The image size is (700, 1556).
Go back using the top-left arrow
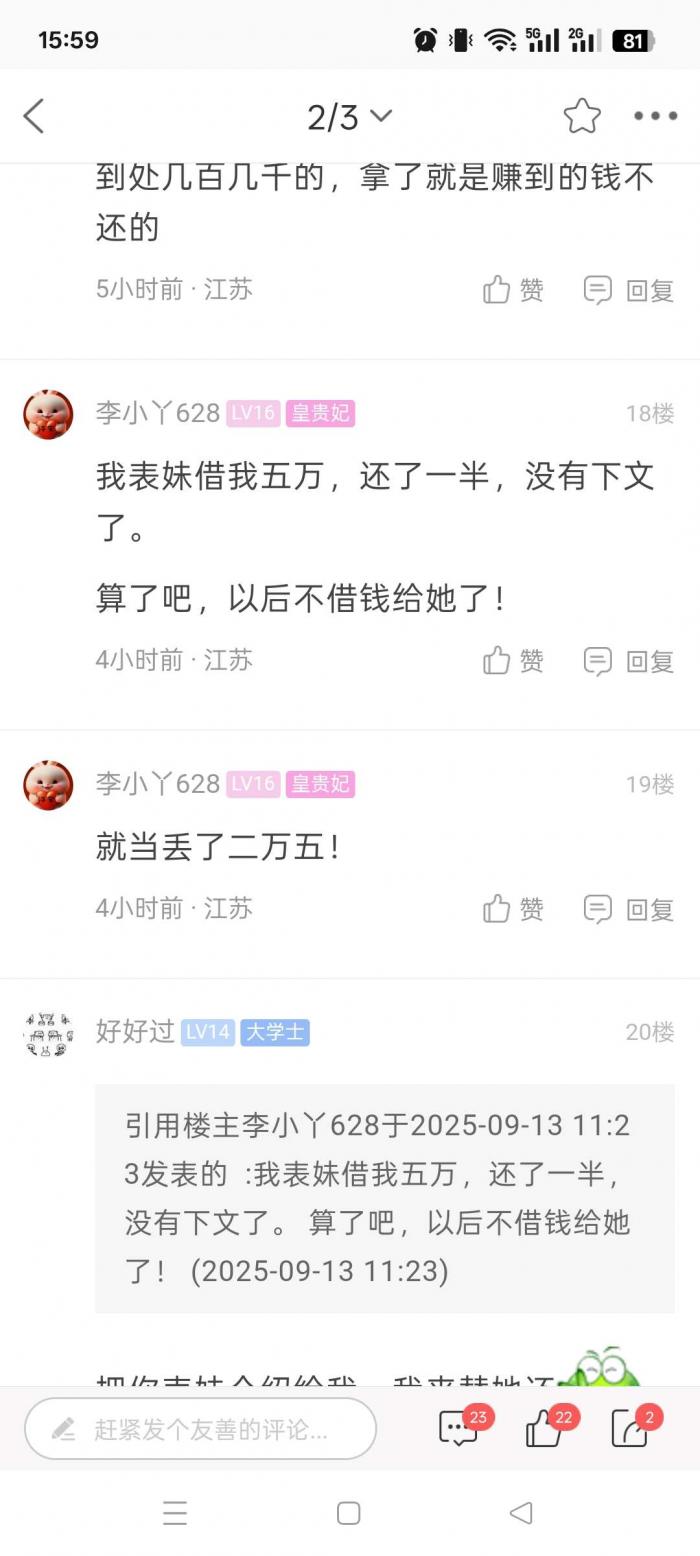pyautogui.click(x=34, y=117)
